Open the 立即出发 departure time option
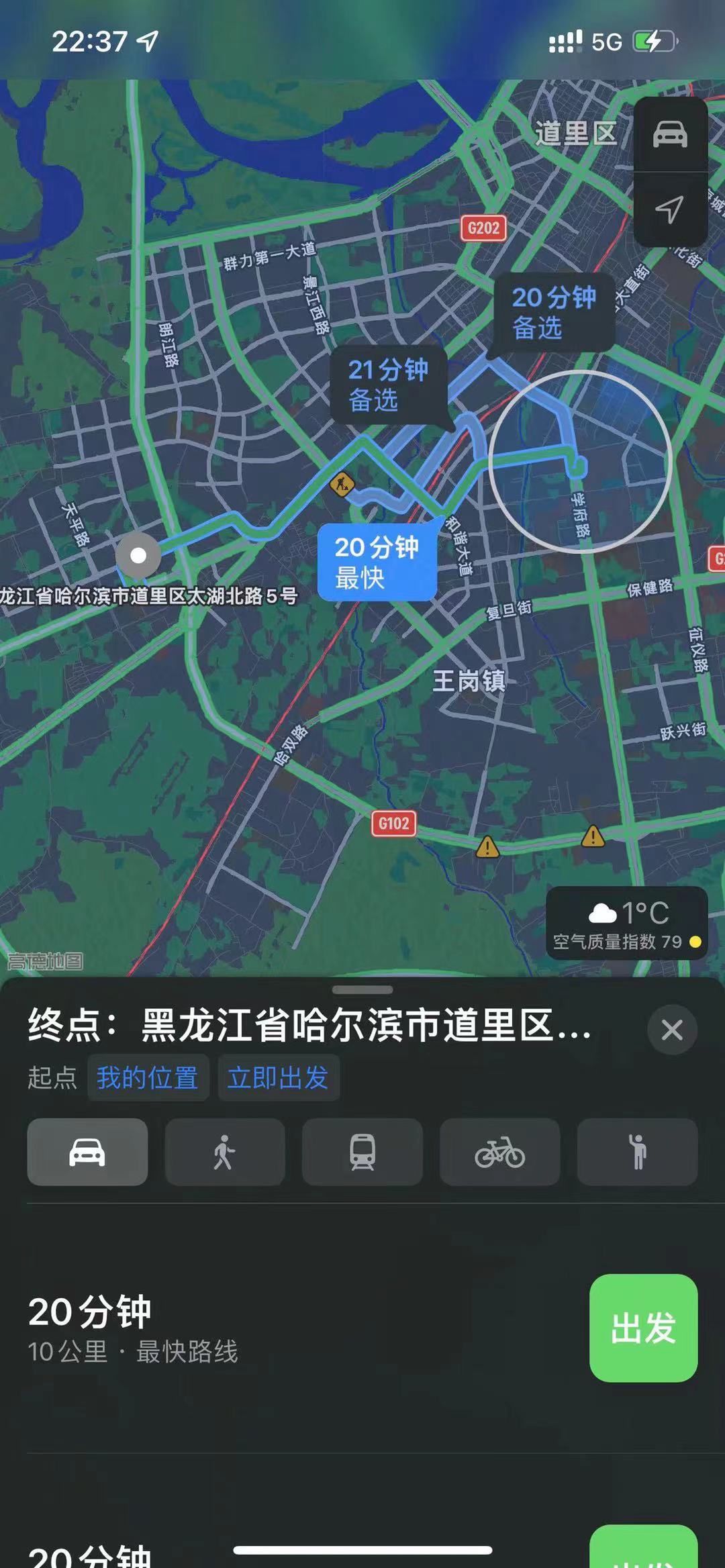Image resolution: width=725 pixels, height=1568 pixels. (x=278, y=1078)
